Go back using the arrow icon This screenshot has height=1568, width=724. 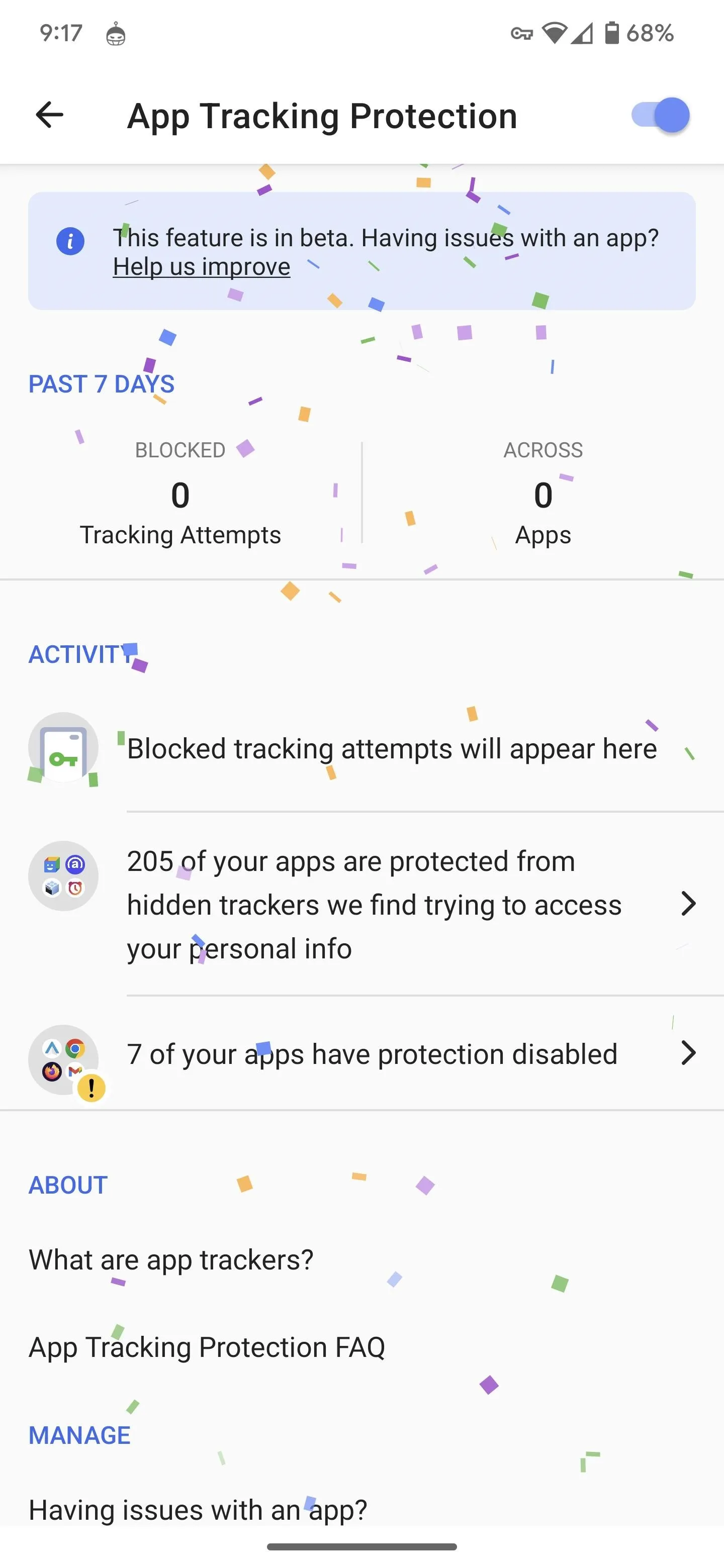point(50,115)
